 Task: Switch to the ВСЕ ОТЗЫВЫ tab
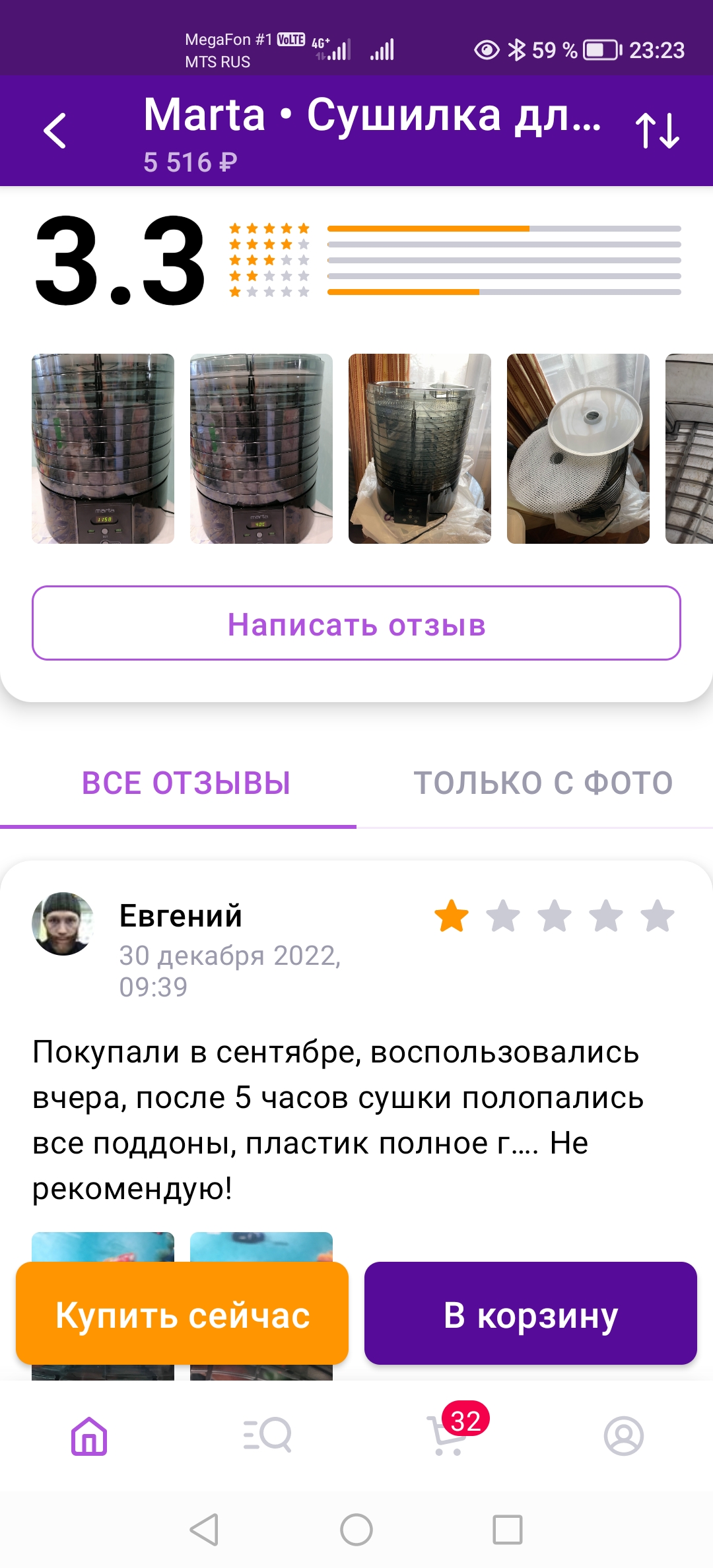[186, 783]
